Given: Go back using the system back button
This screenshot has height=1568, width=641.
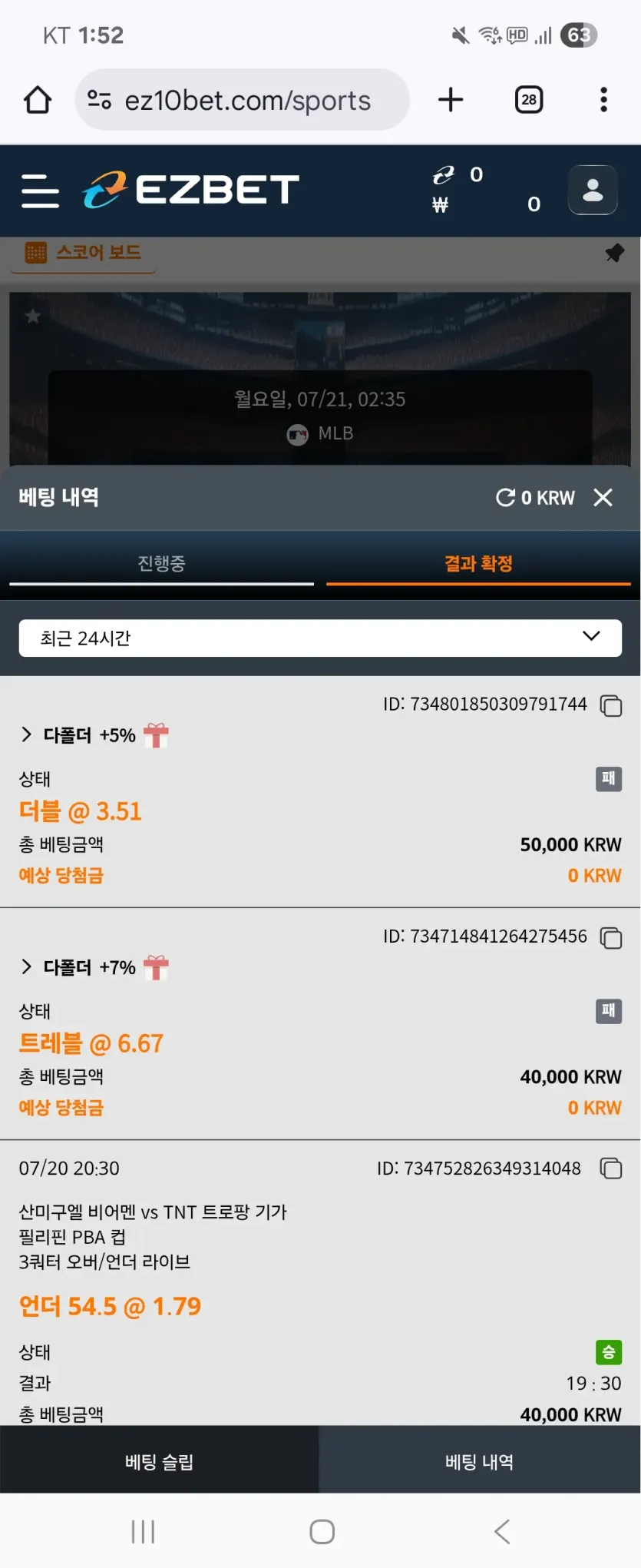Looking at the screenshot, I should tap(502, 1531).
